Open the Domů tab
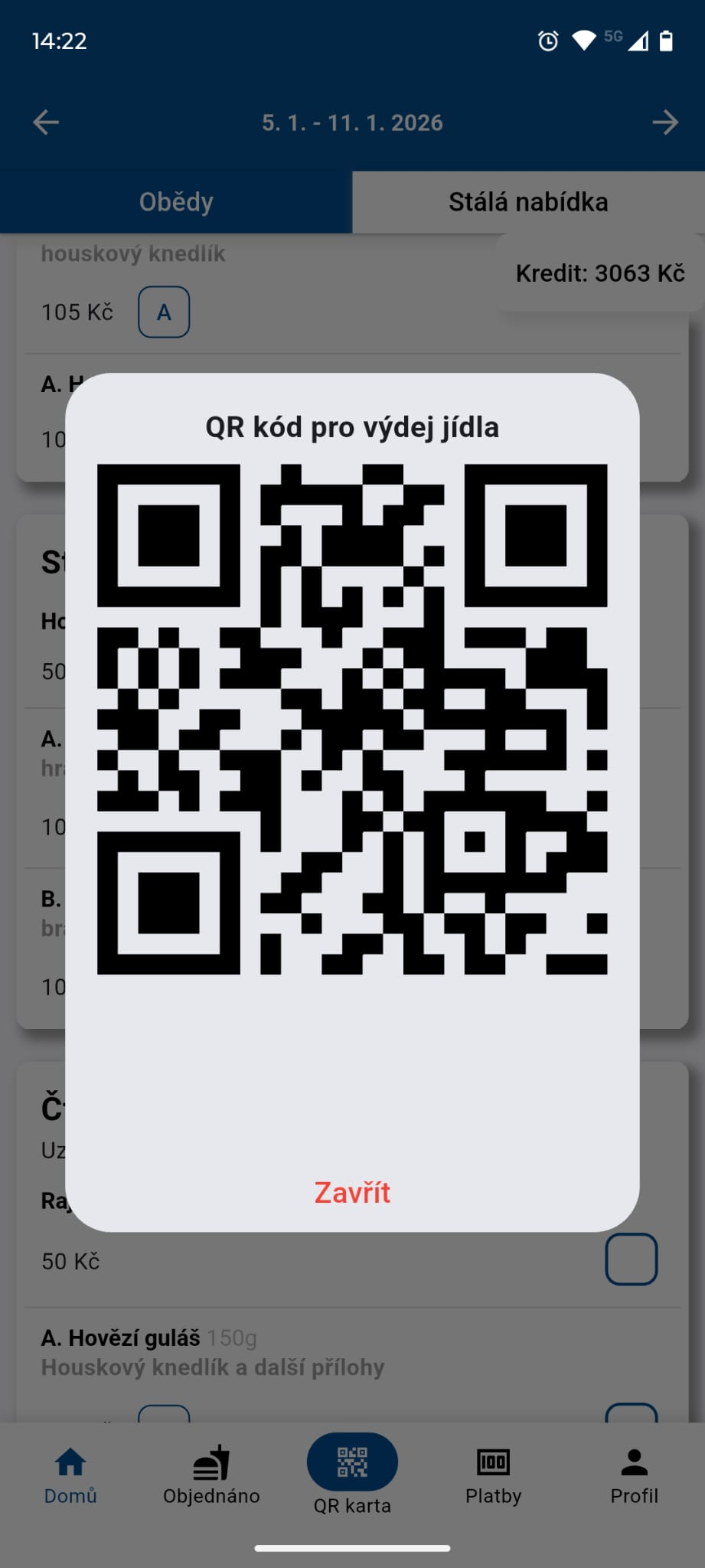The width and height of the screenshot is (705, 1568). pyautogui.click(x=70, y=1475)
